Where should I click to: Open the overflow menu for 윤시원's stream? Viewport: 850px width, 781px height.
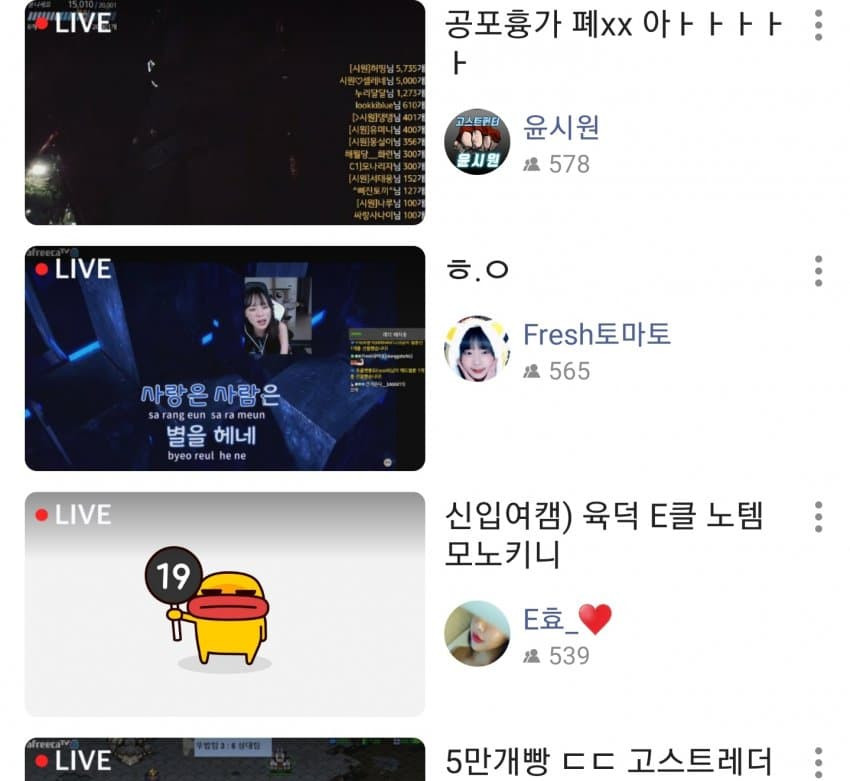[x=818, y=25]
